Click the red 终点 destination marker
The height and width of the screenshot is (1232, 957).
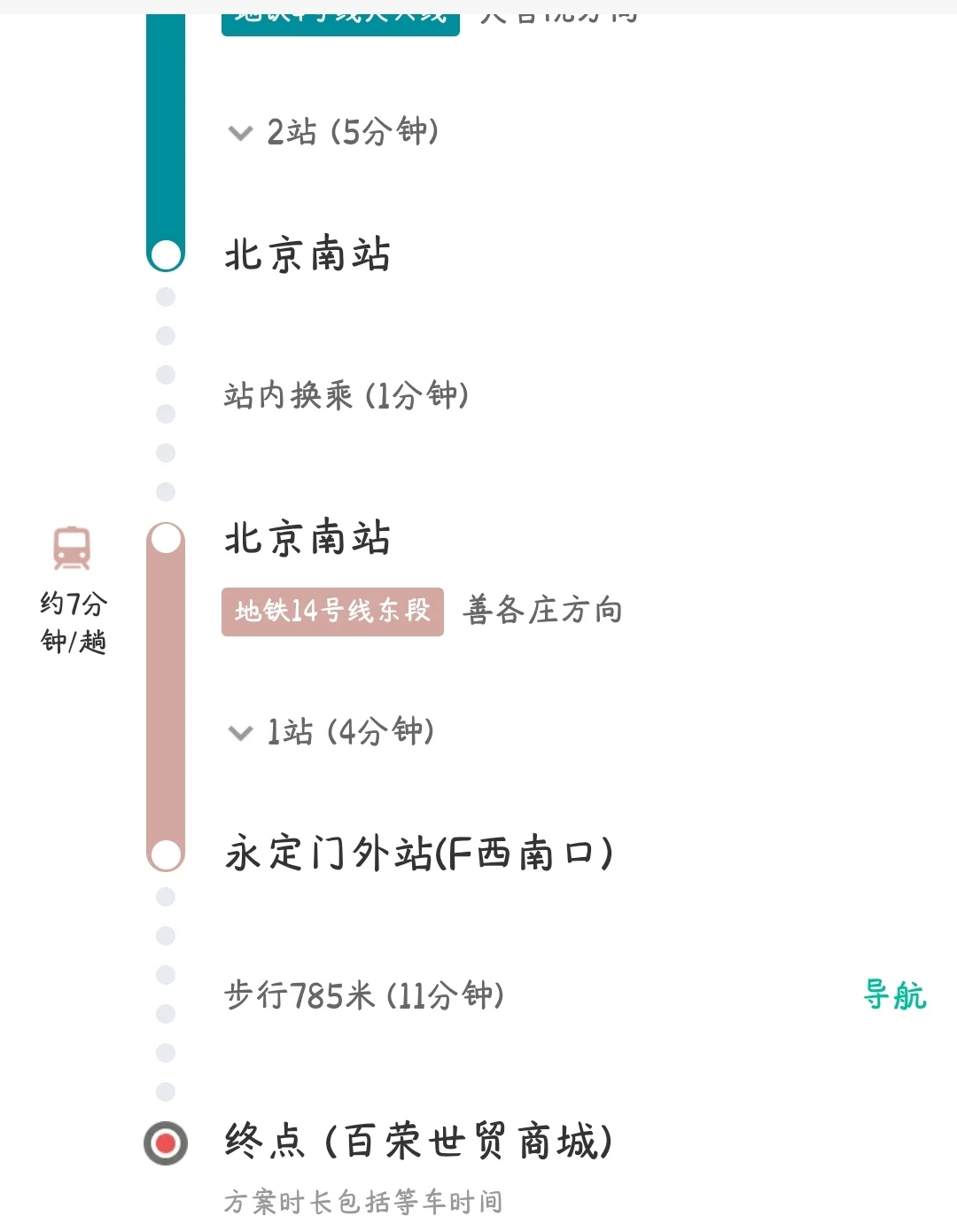coord(164,1142)
